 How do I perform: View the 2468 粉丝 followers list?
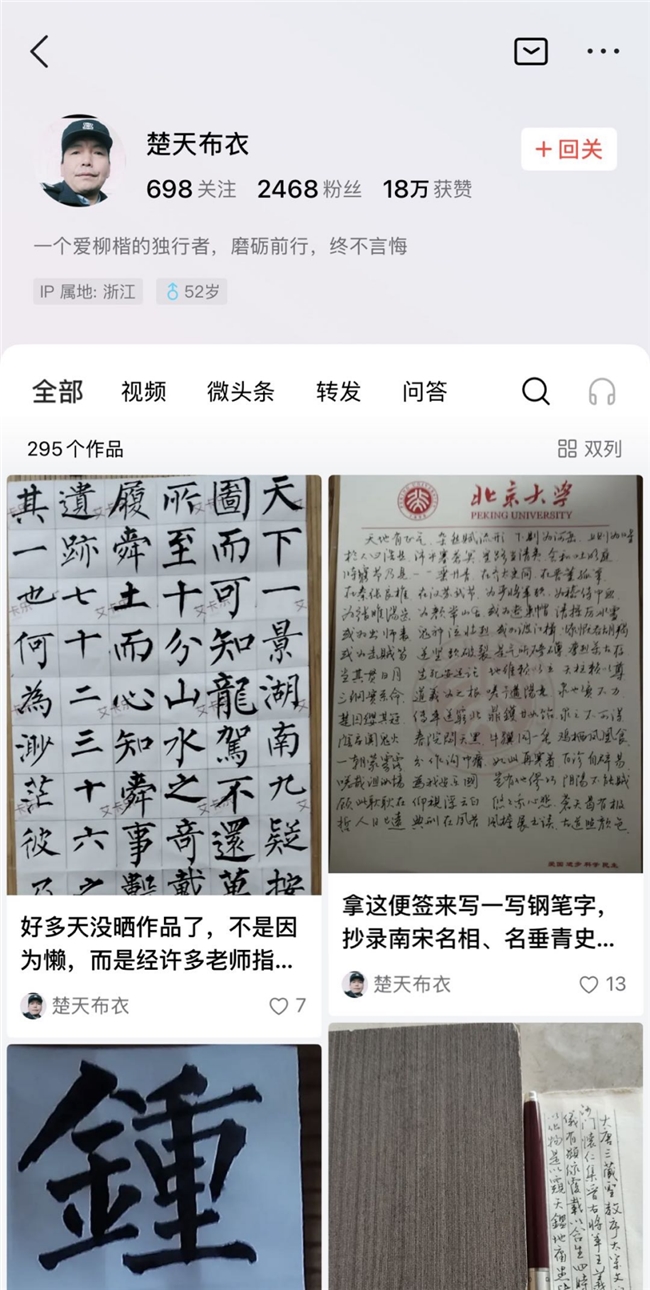pos(309,189)
